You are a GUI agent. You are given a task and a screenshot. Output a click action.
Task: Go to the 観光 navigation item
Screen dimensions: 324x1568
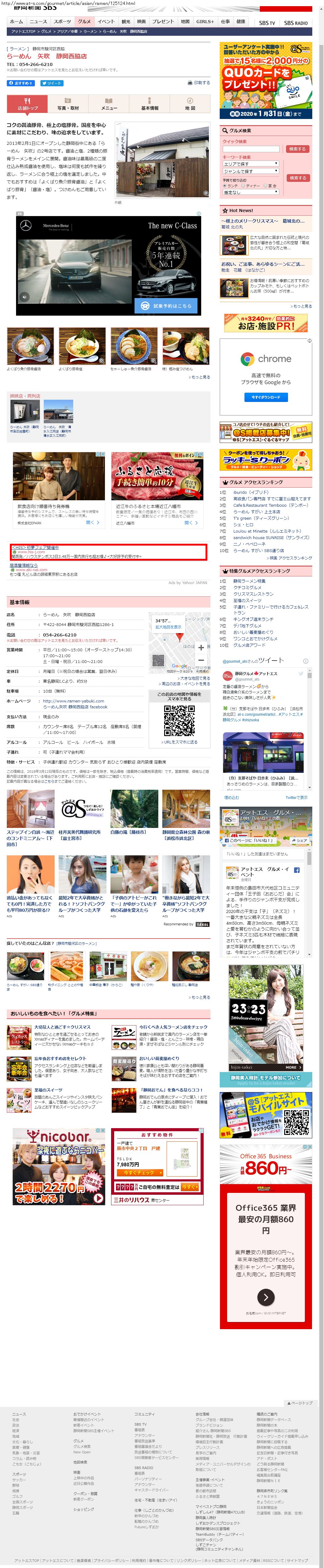(x=126, y=21)
